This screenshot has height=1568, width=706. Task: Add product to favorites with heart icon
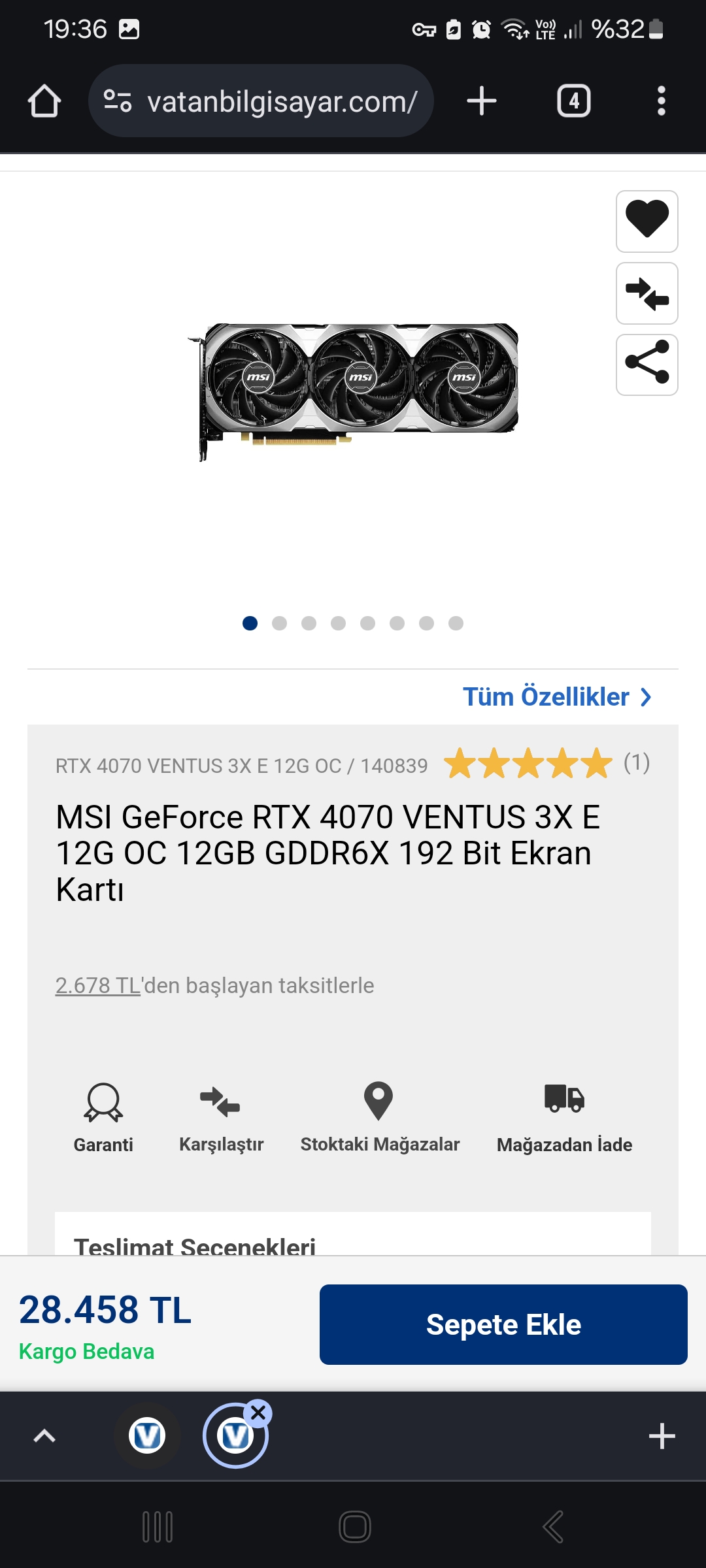click(647, 221)
